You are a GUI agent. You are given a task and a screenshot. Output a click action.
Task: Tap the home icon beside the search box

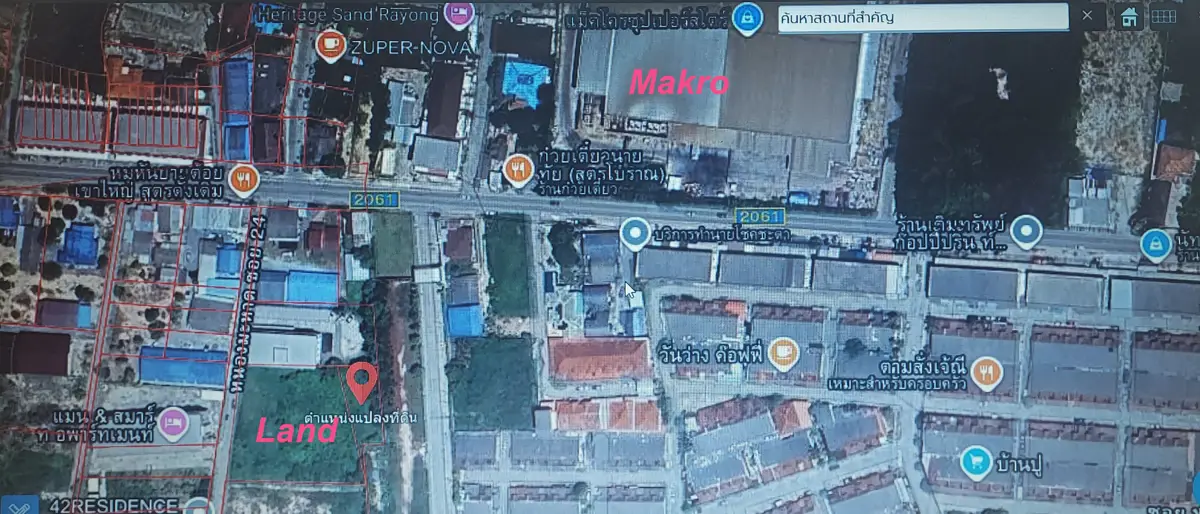(1129, 17)
